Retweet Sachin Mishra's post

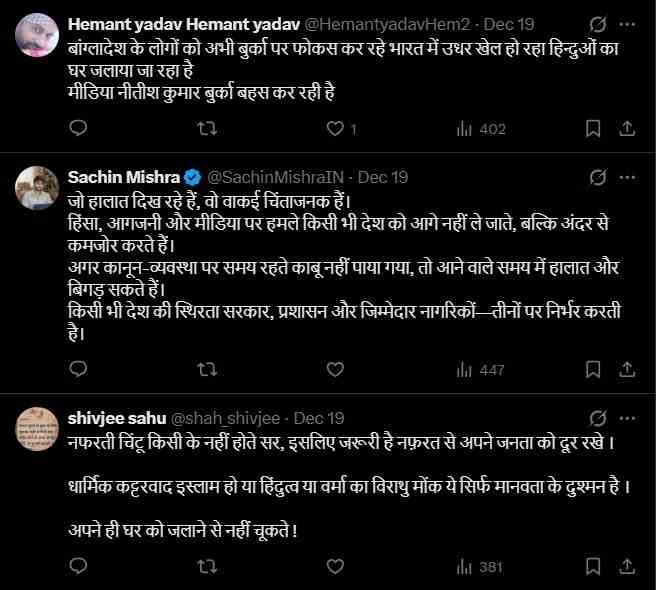coord(207,370)
